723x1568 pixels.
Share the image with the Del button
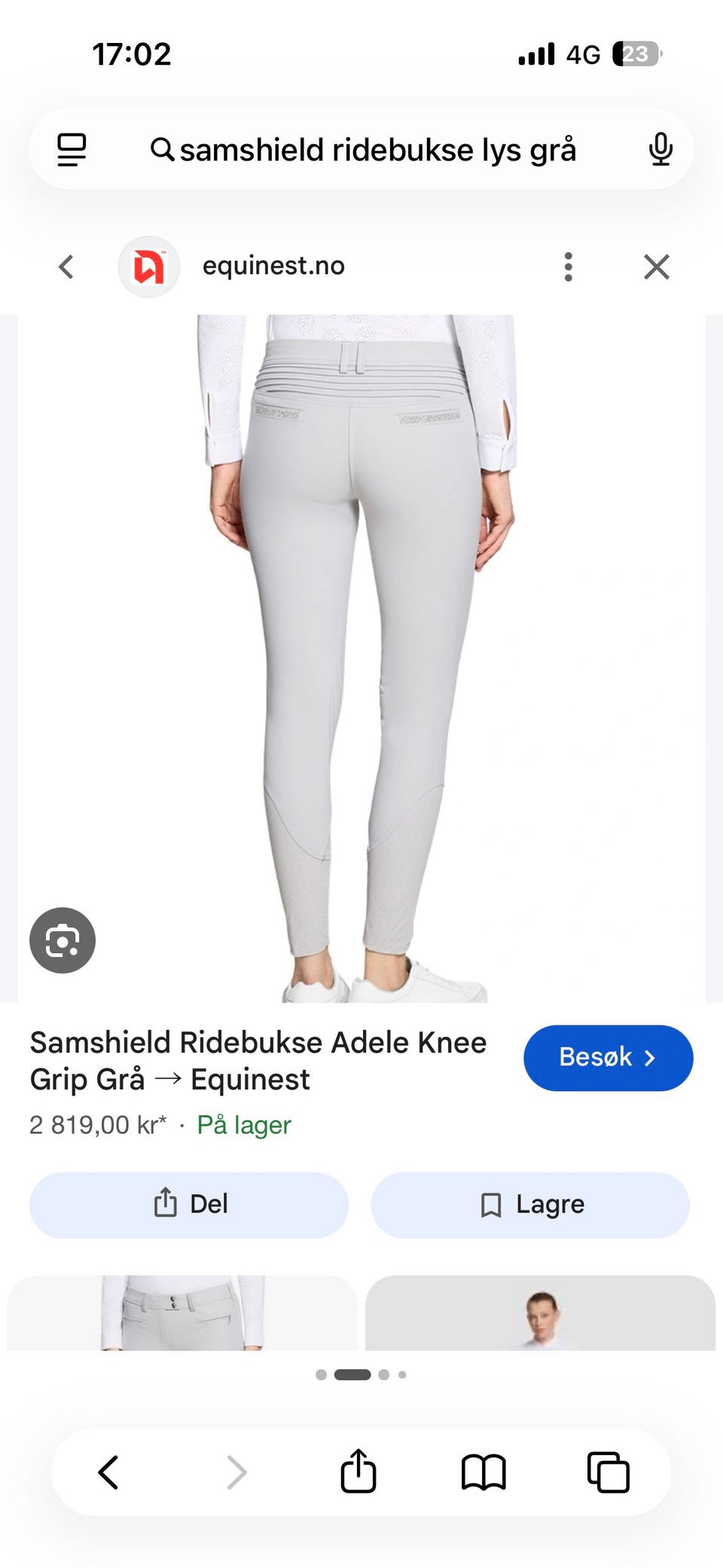(x=189, y=1204)
